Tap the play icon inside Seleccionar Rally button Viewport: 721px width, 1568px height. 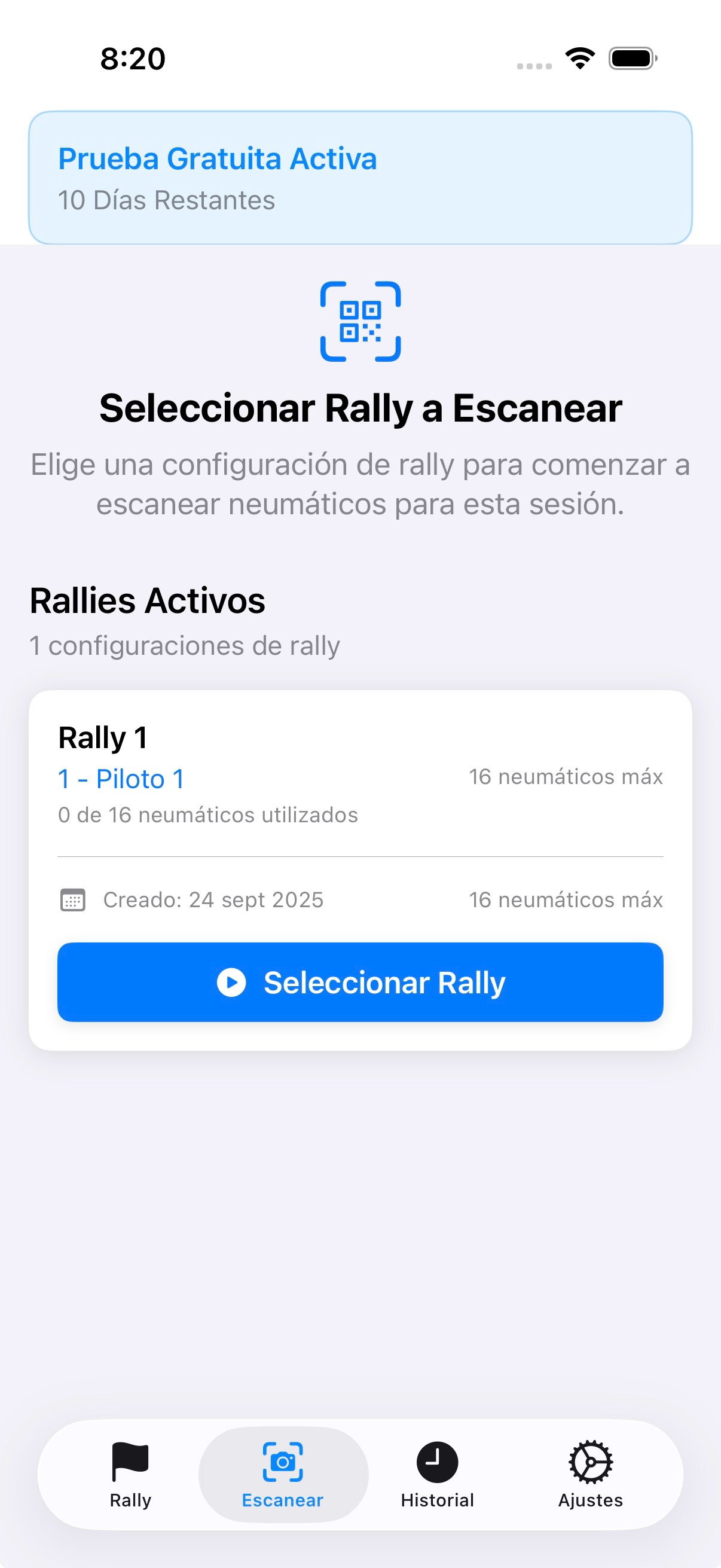[x=233, y=982]
